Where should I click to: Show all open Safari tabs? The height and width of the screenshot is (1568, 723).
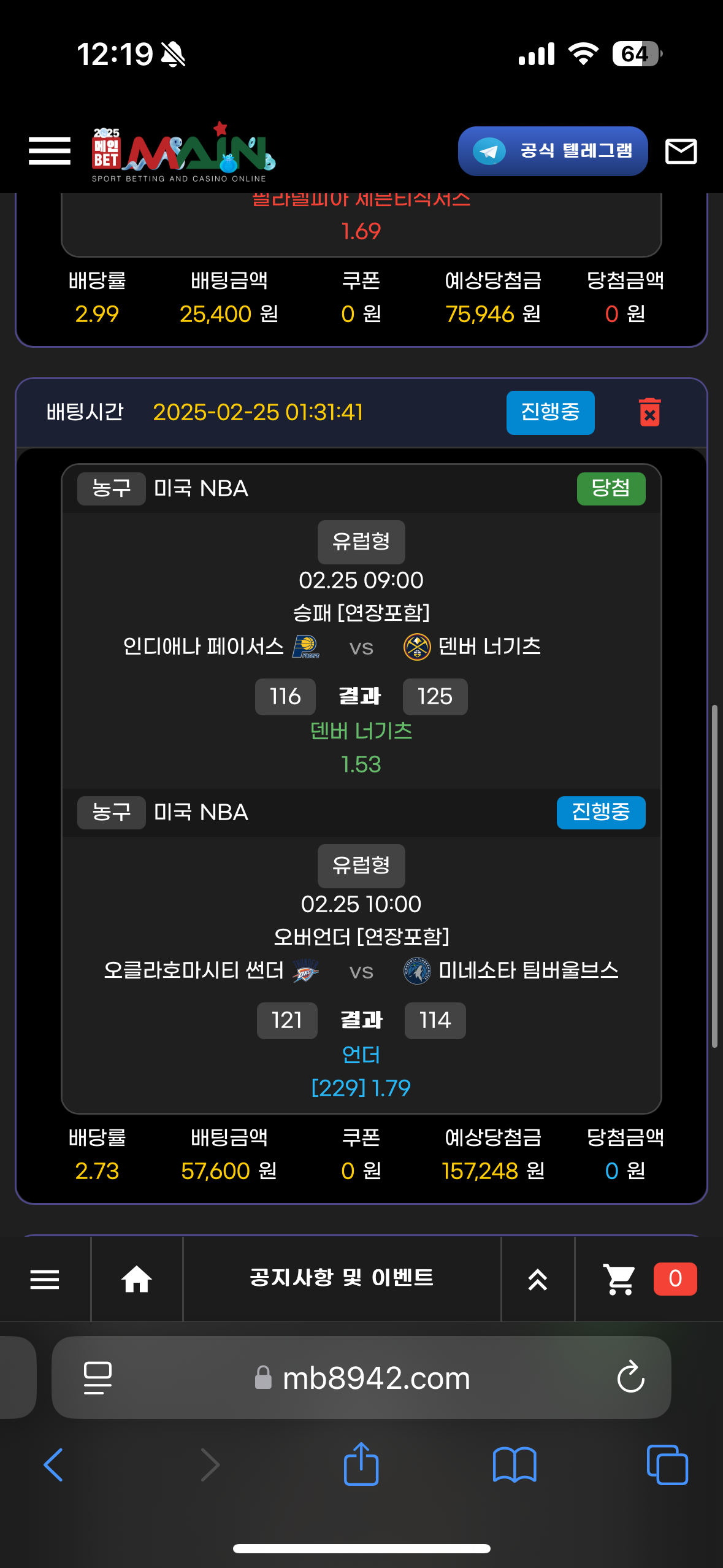point(667,1465)
